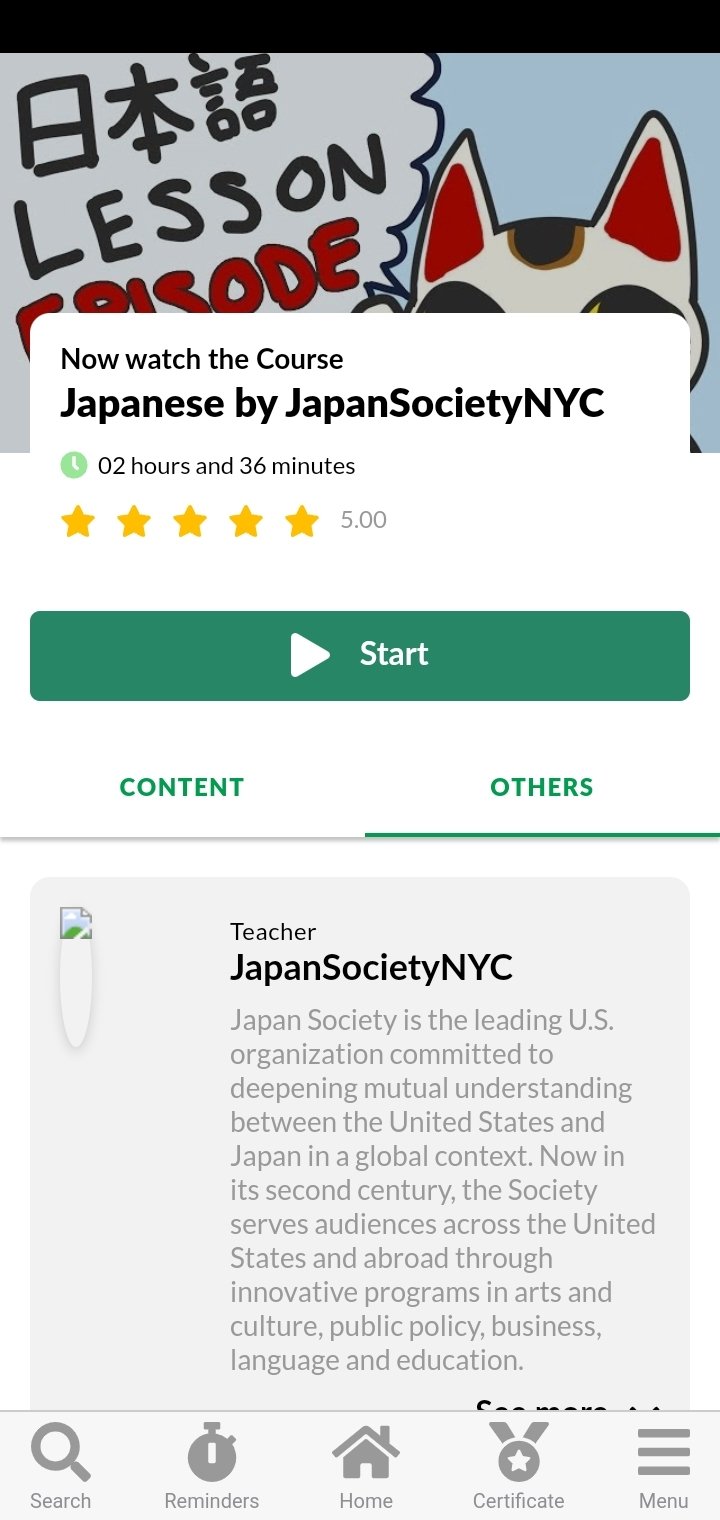Screen dimensions: 720x1520
Task: Open Search in the bottom navigation
Action: pyautogui.click(x=60, y=1466)
